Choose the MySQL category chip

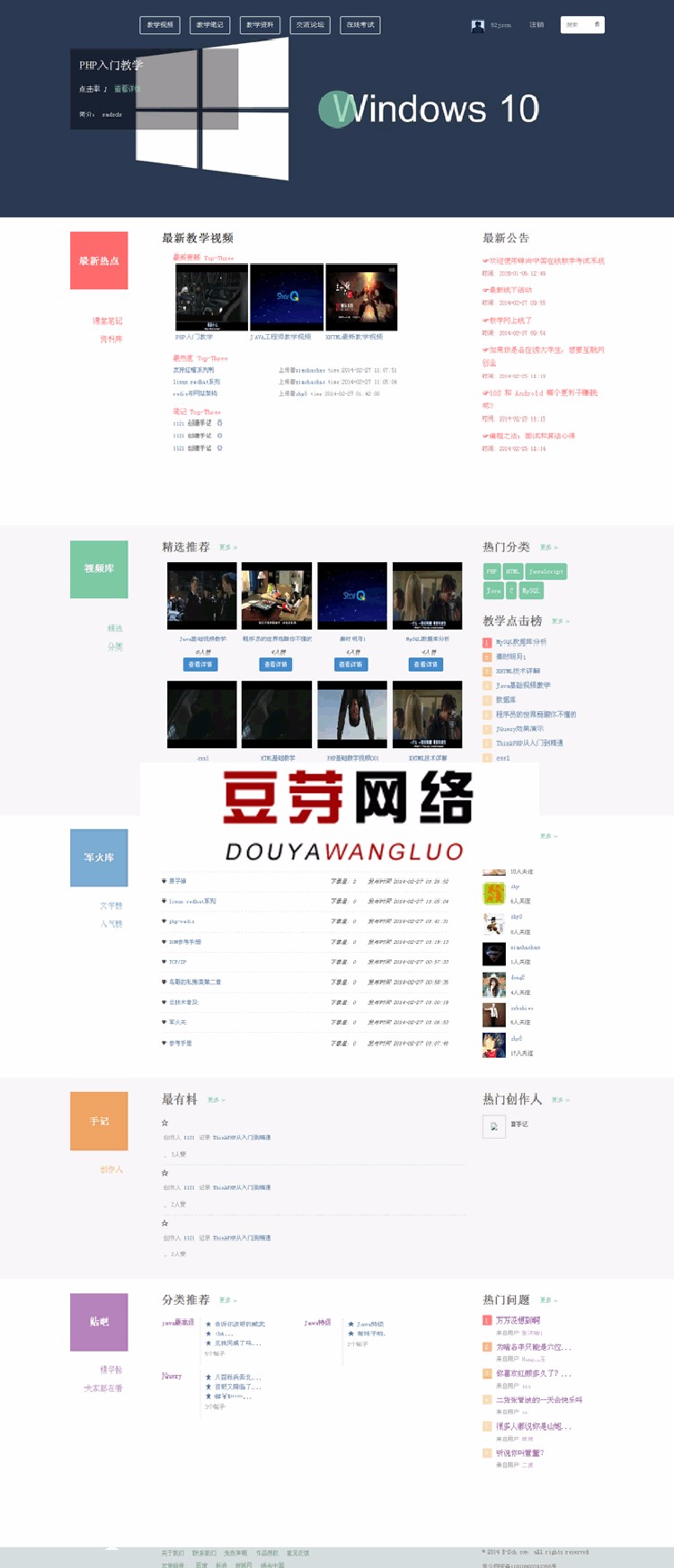pyautogui.click(x=531, y=591)
